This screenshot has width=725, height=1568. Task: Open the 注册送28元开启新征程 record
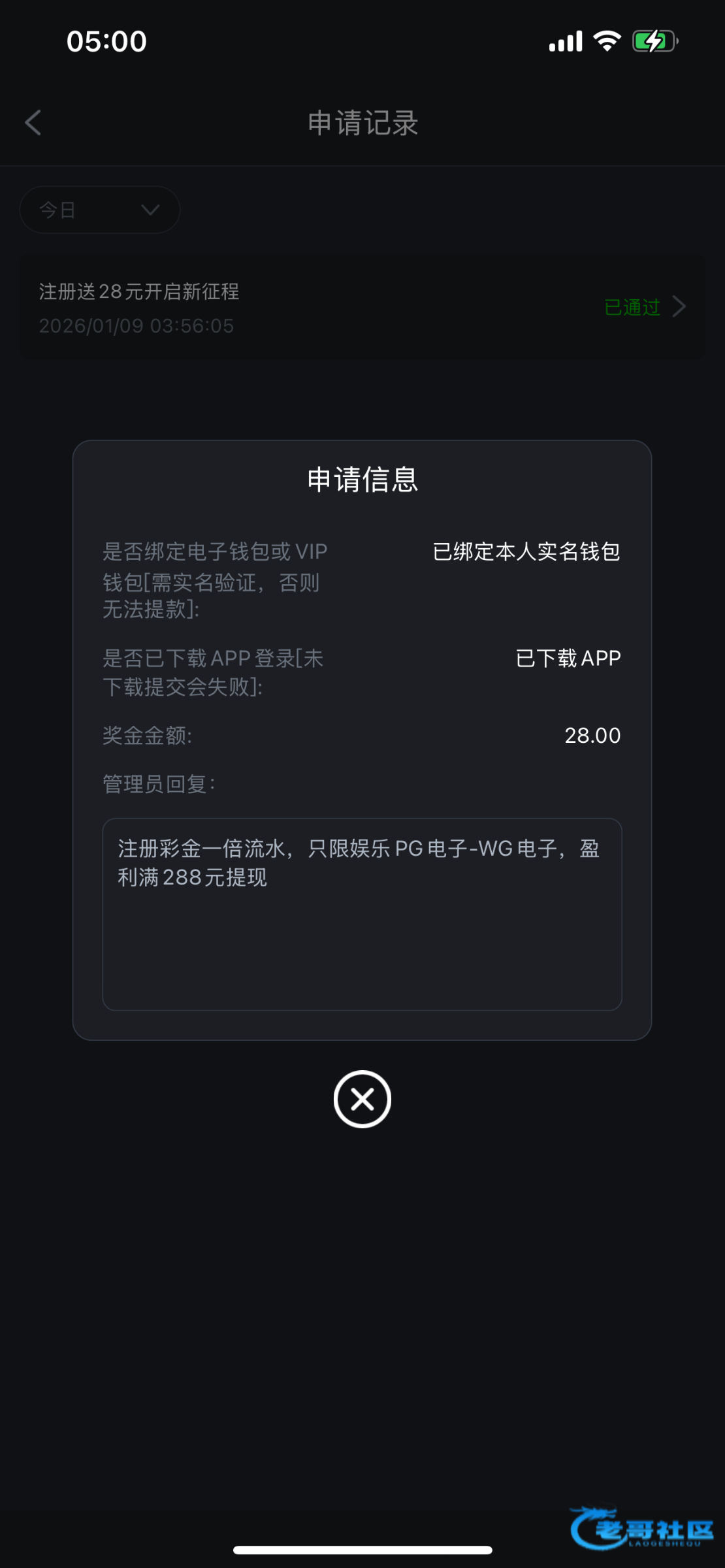[362, 307]
